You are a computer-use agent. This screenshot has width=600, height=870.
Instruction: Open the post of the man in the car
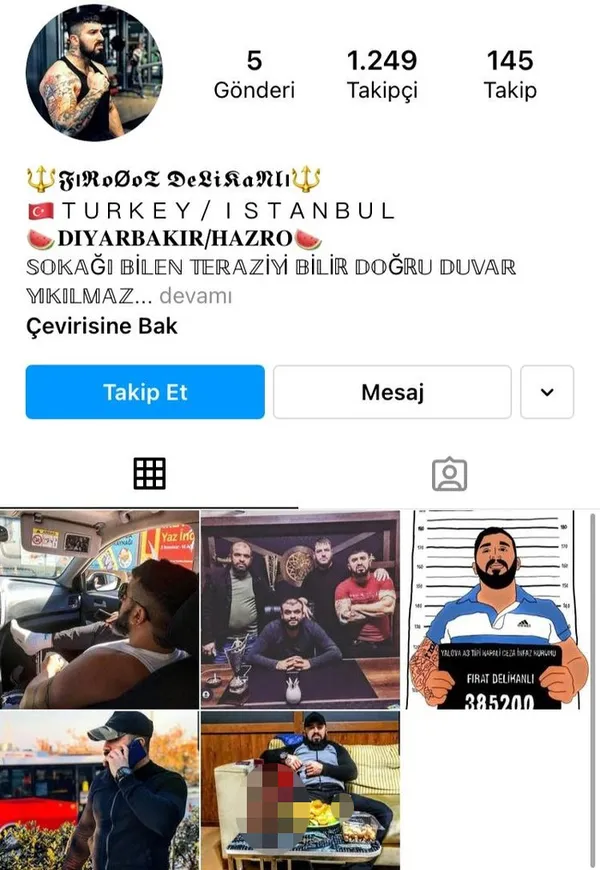99,609
